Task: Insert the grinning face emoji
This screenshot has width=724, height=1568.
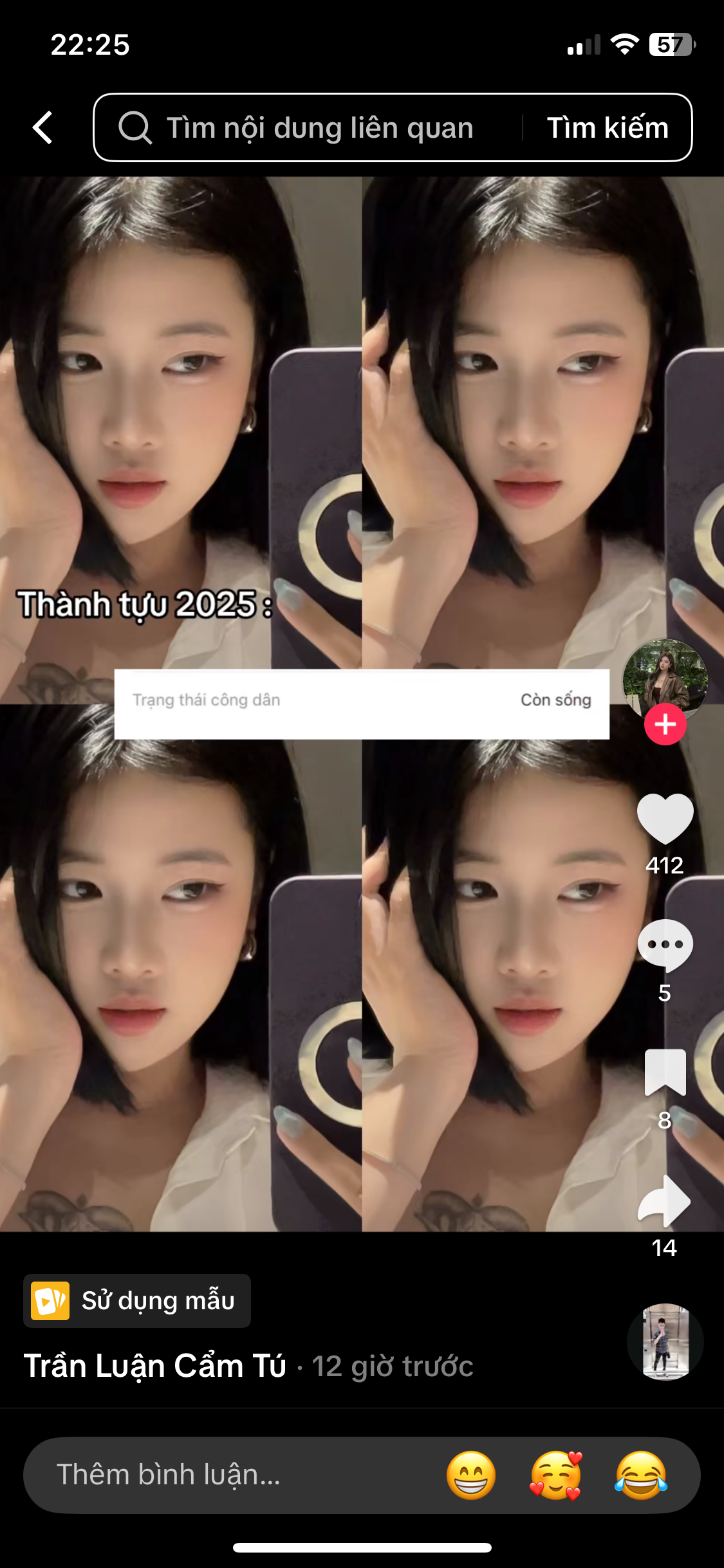Action: pos(471,1475)
